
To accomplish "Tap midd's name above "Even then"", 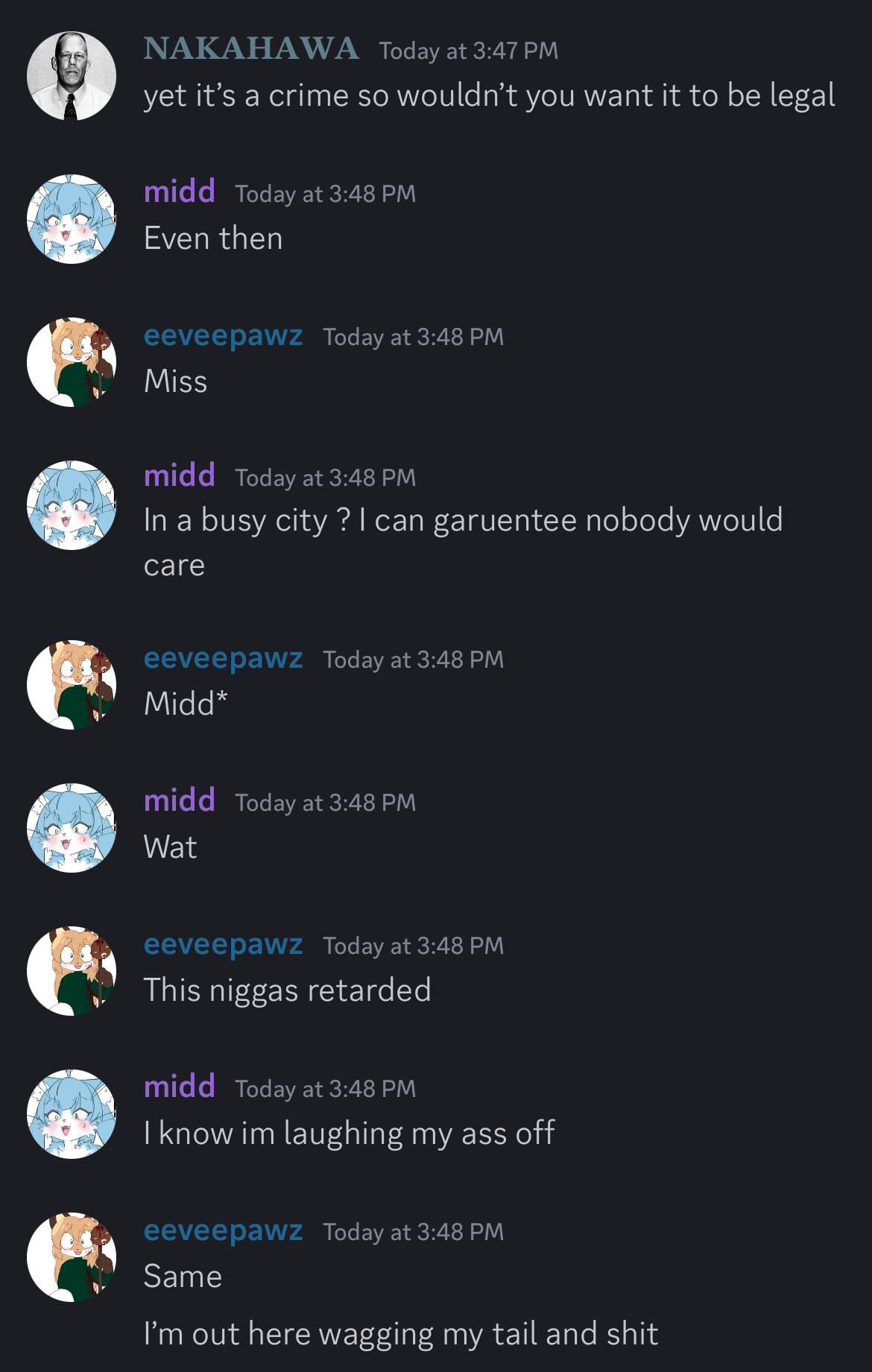I will tap(180, 192).
